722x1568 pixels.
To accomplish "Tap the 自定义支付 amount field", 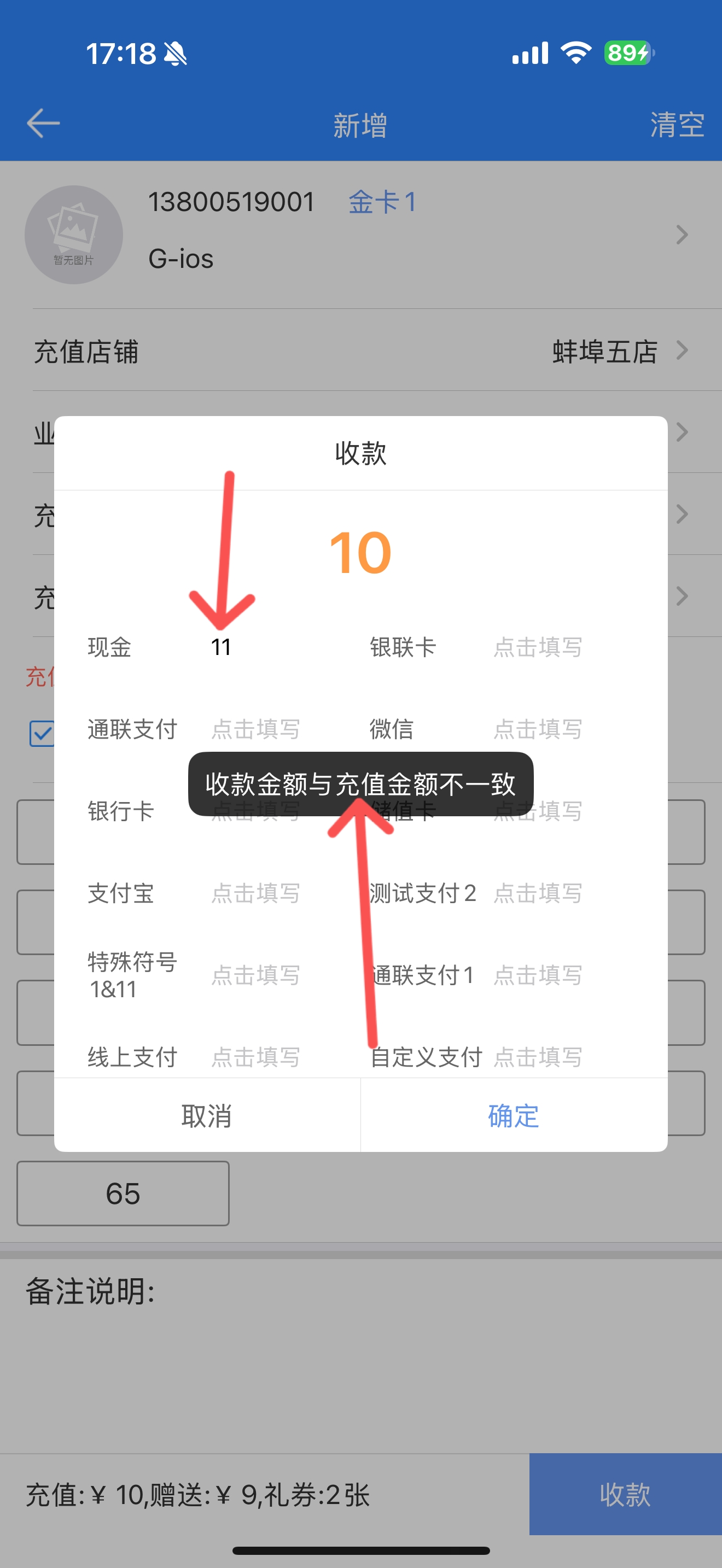I will (538, 1057).
